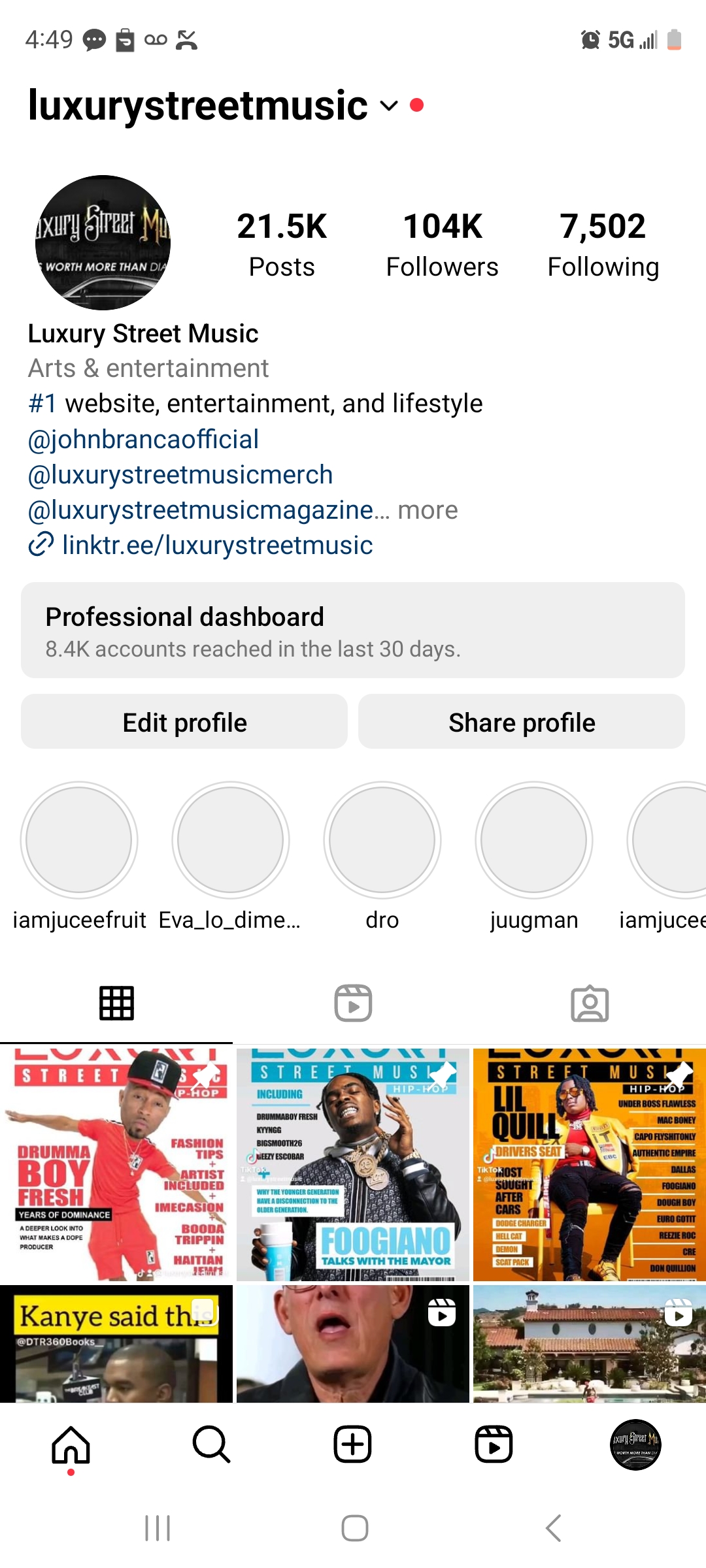Image resolution: width=706 pixels, height=1568 pixels.
Task: Open the @johnbrancaofficial profile link
Action: tap(143, 439)
